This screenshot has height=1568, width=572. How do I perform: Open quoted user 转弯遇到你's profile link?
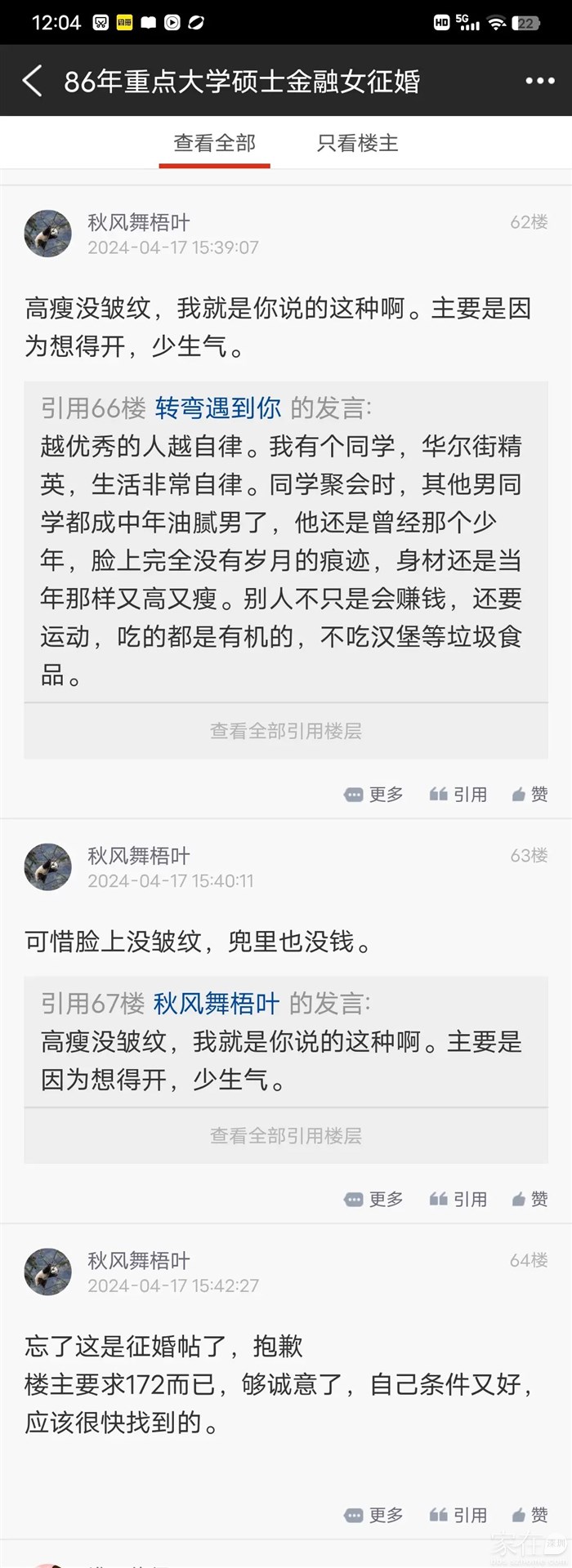tap(218, 408)
